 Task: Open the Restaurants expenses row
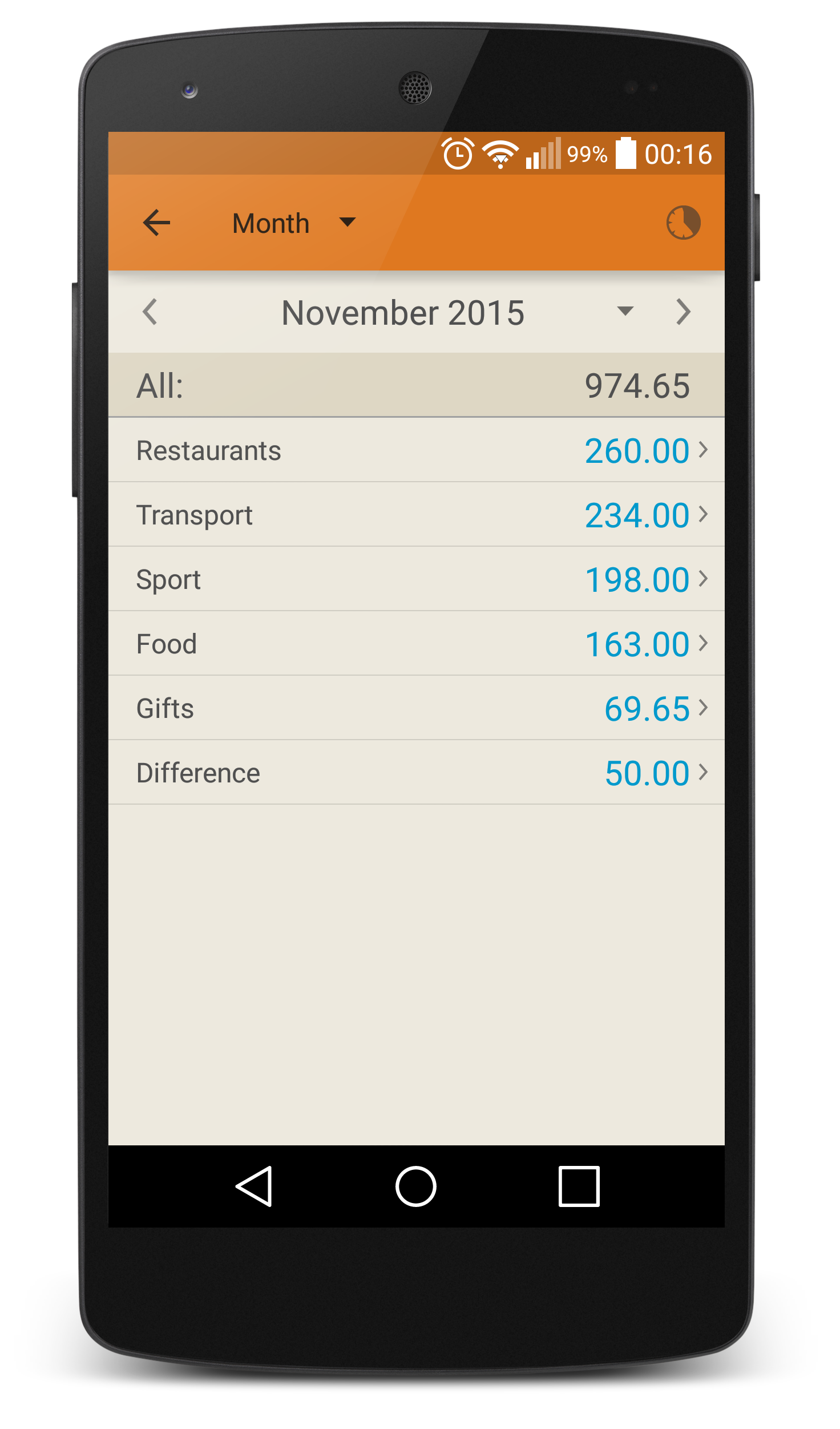[x=416, y=450]
